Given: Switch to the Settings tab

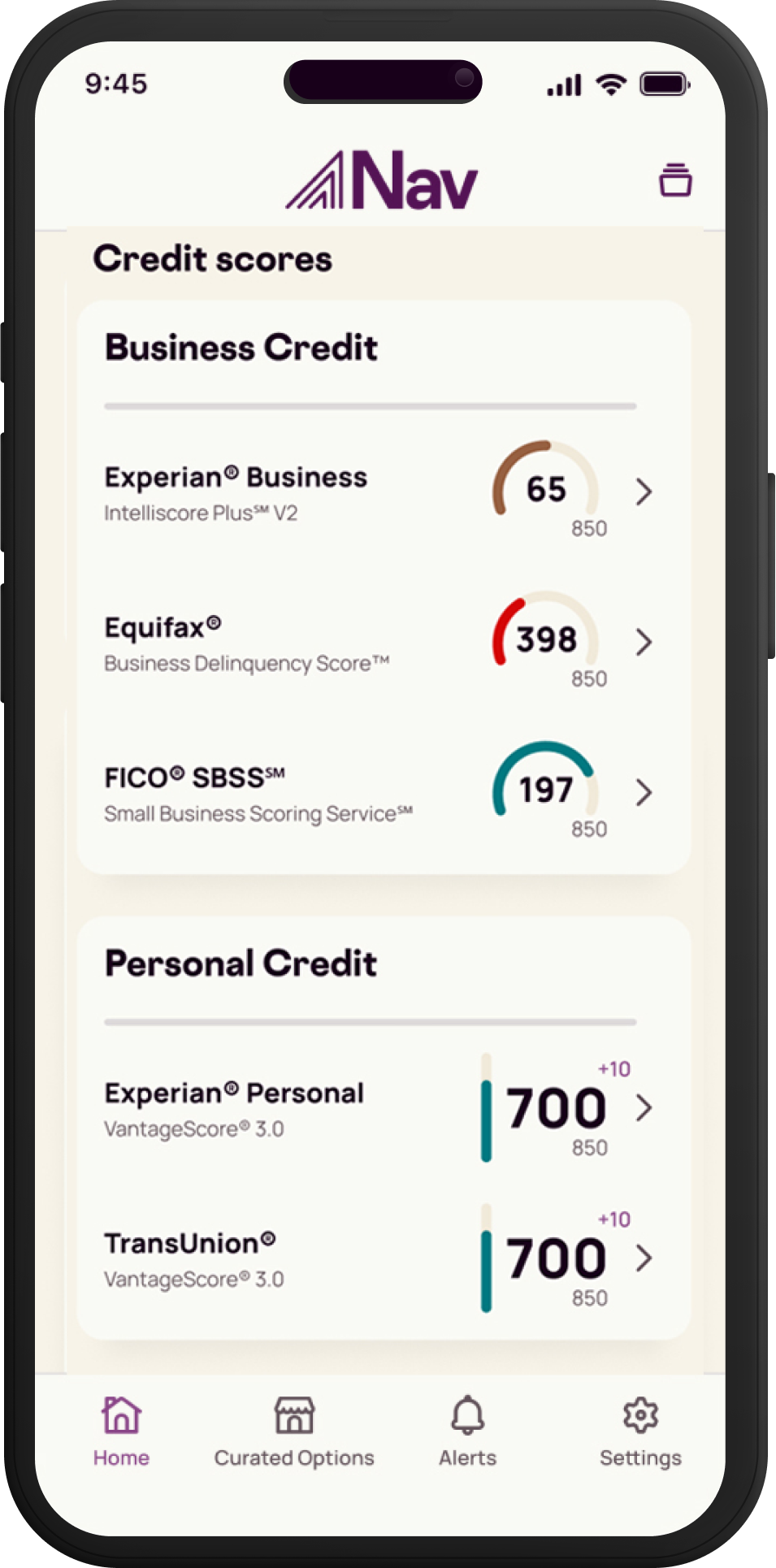Looking at the screenshot, I should coord(640,1432).
